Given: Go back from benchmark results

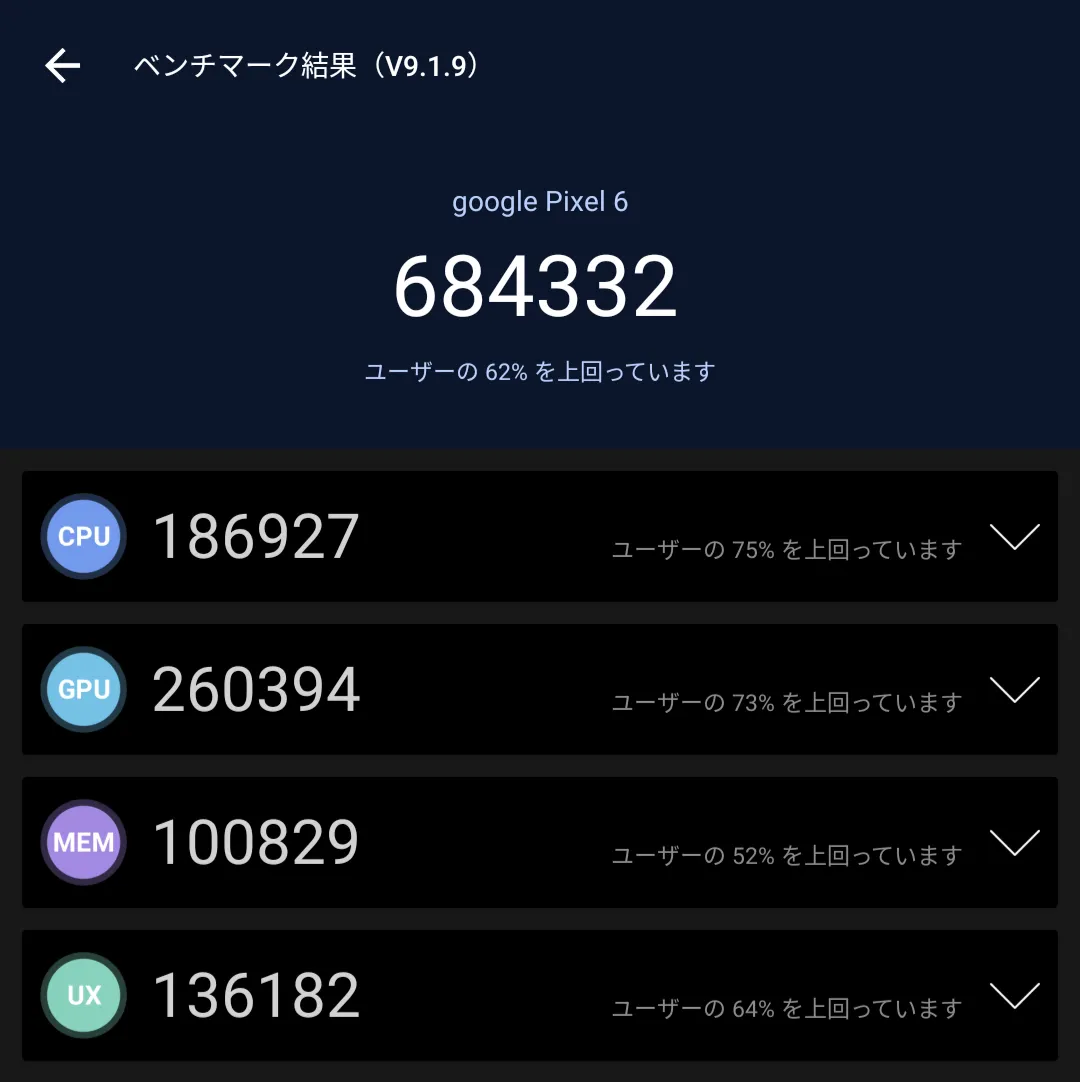Looking at the screenshot, I should point(62,66).
